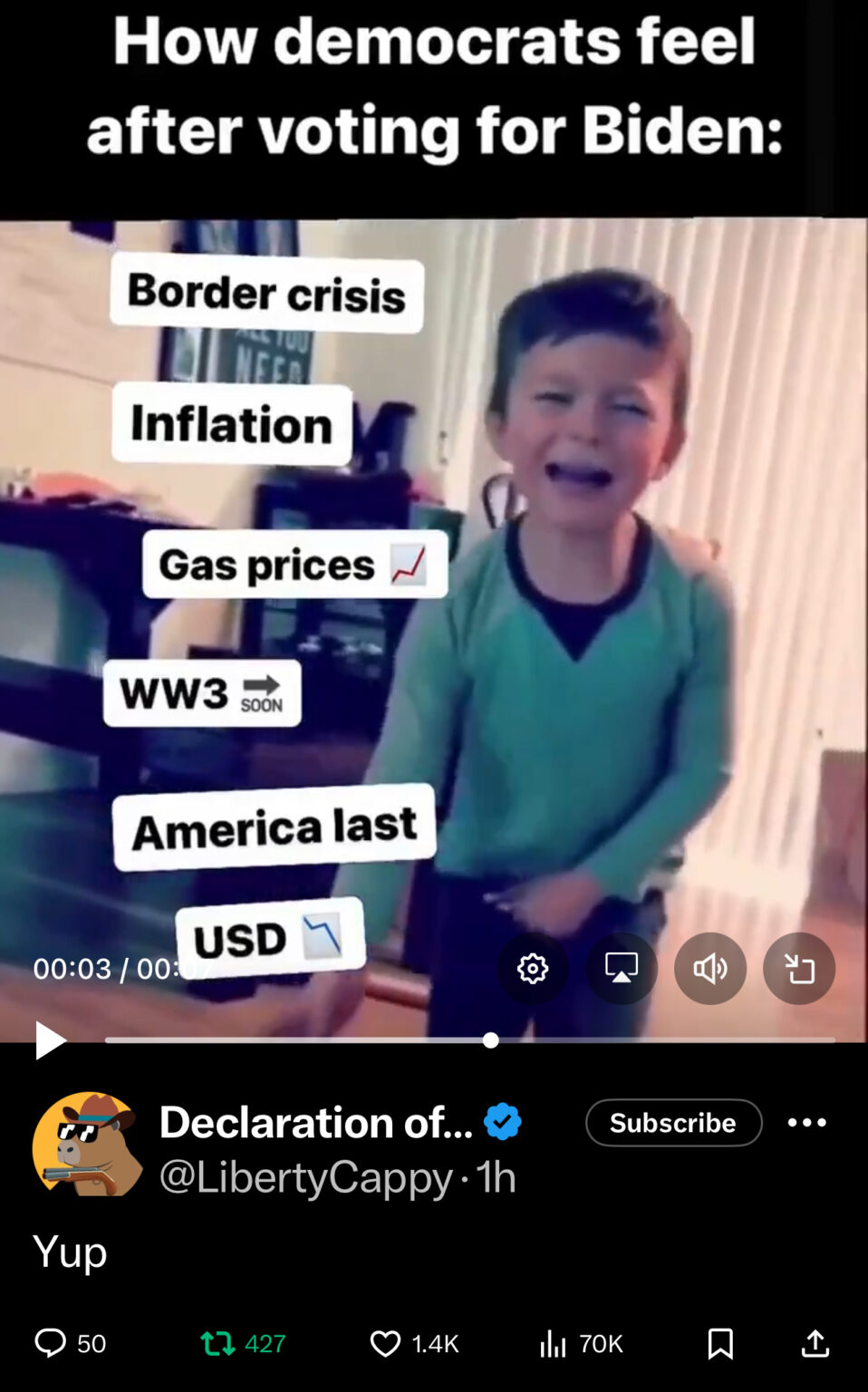868x1392 pixels.
Task: Open the @LibertyCappy handle
Action: click(305, 1177)
